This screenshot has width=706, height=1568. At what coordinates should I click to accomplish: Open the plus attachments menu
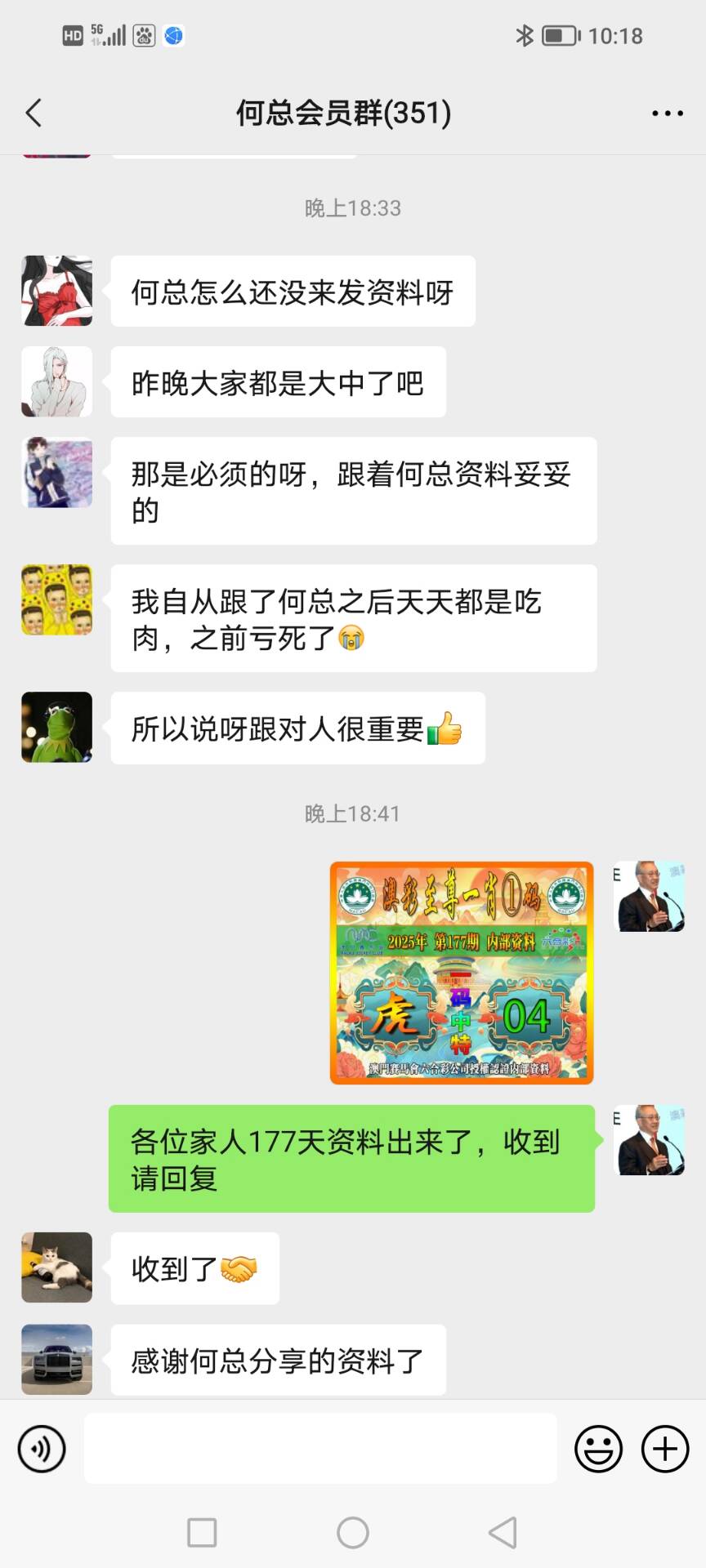coord(664,1449)
